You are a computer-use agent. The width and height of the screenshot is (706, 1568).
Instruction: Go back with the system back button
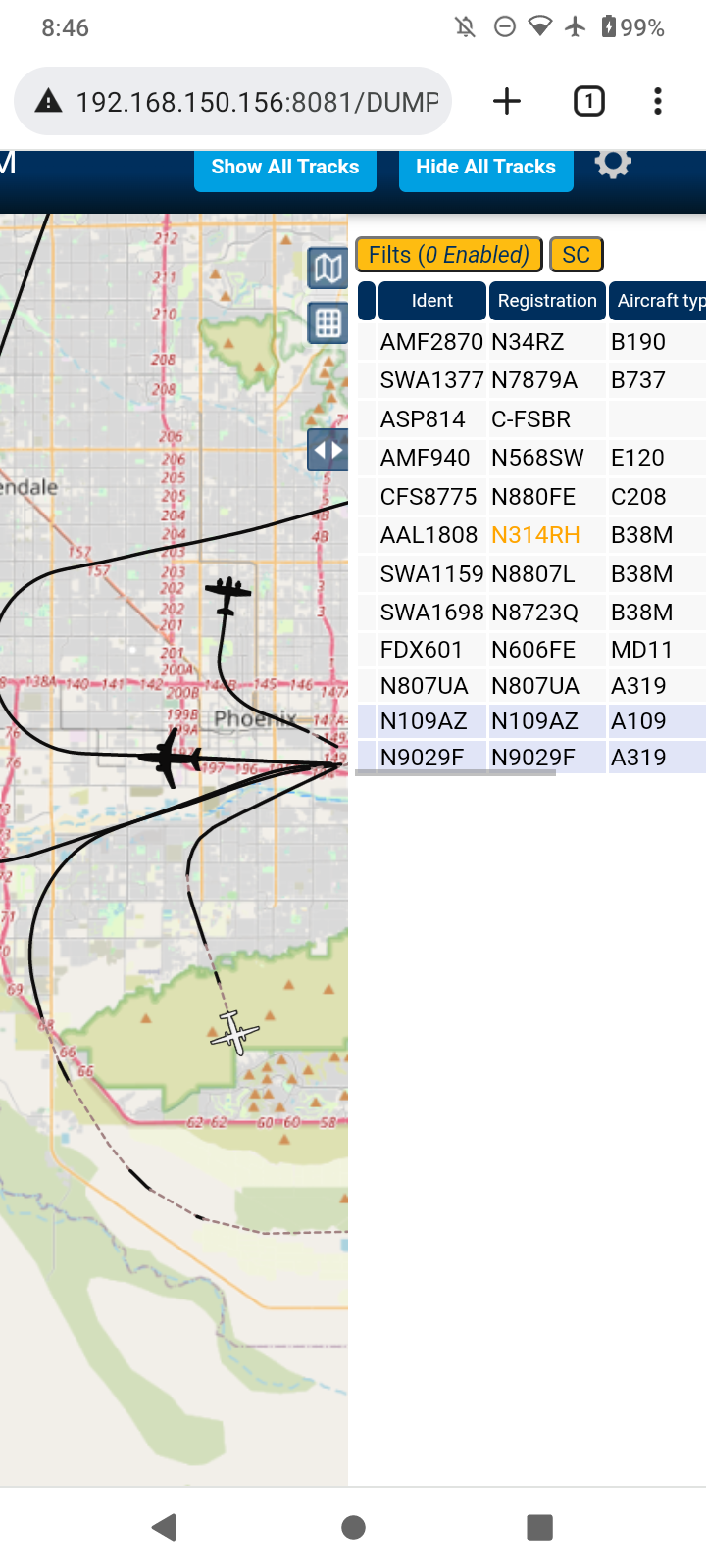(165, 1527)
